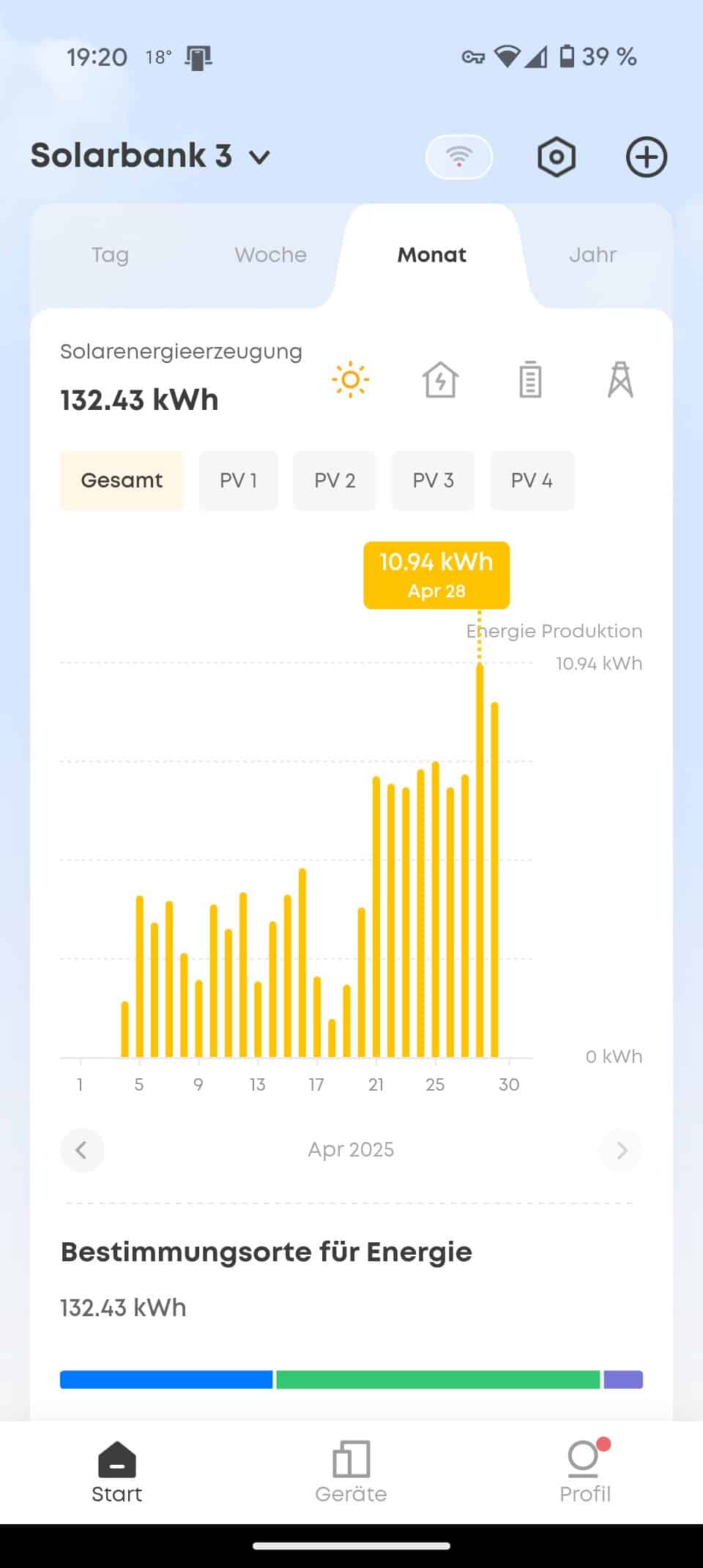Switch to the Tag view
The height and width of the screenshot is (1568, 703).
pyautogui.click(x=110, y=255)
